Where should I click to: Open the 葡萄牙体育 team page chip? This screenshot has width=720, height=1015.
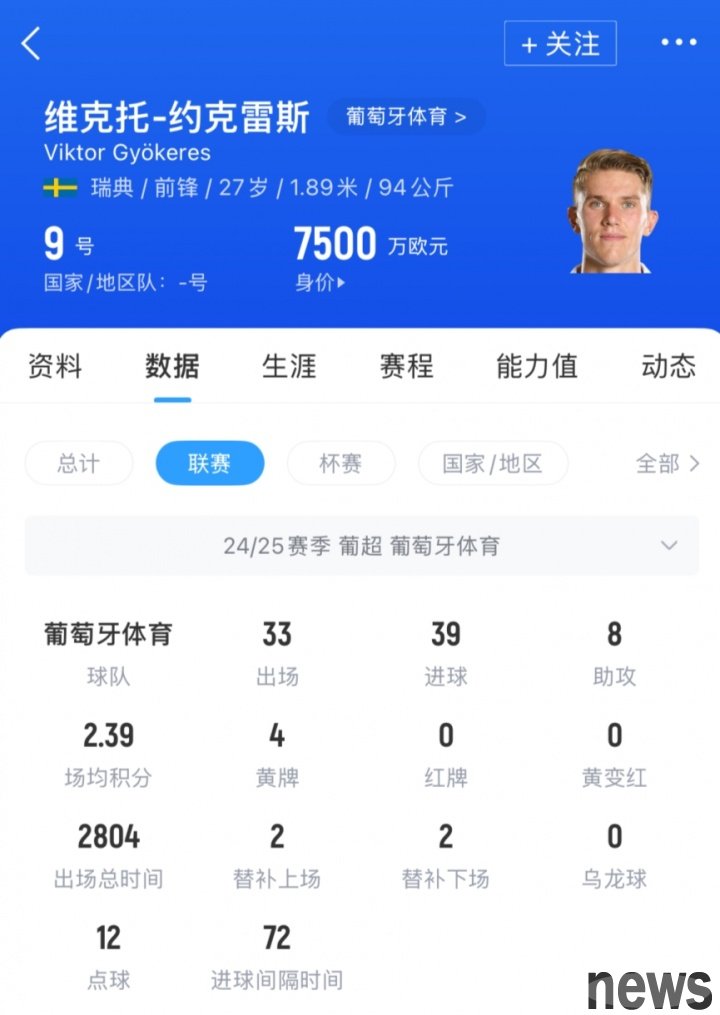tap(406, 116)
